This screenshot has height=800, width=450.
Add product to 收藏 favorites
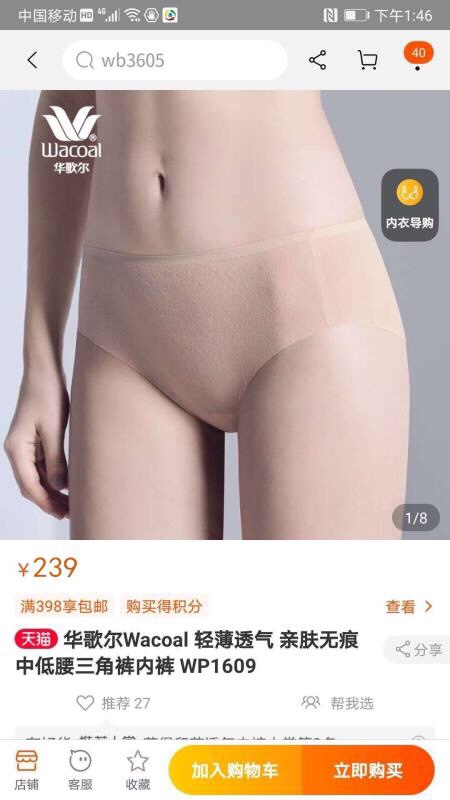tap(138, 770)
